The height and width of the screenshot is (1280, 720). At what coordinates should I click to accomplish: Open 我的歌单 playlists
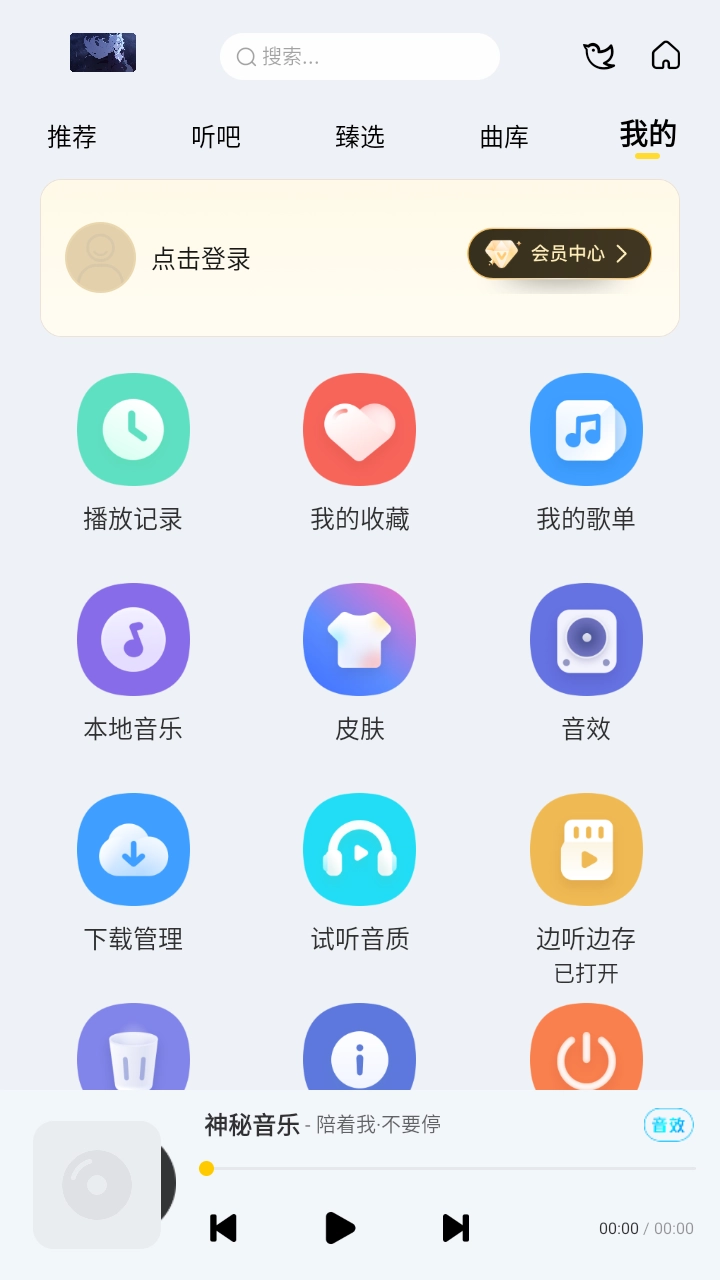(586, 430)
